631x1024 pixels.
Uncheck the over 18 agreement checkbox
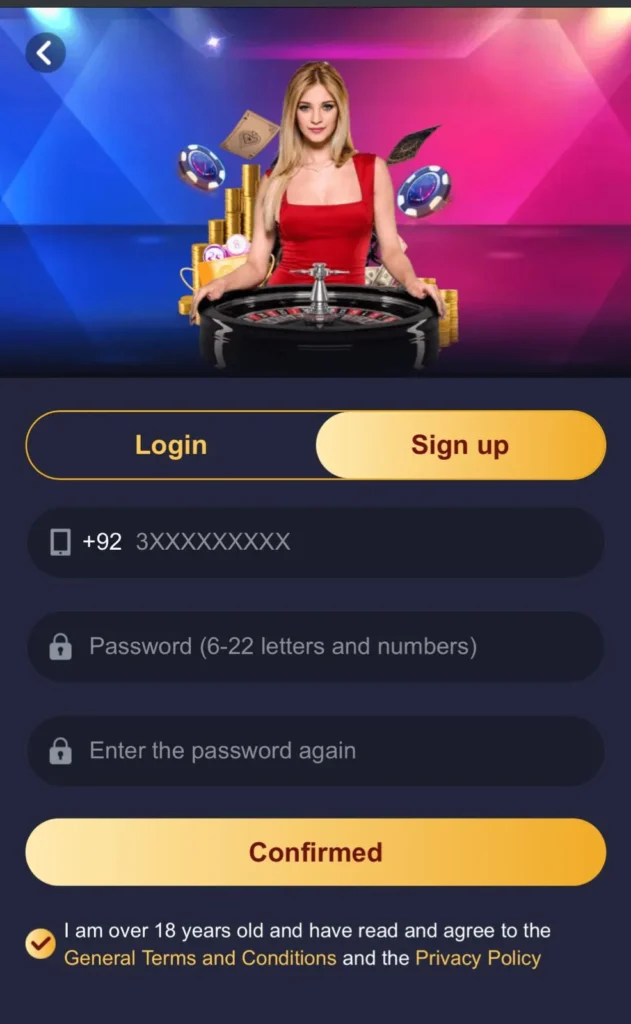pyautogui.click(x=40, y=944)
